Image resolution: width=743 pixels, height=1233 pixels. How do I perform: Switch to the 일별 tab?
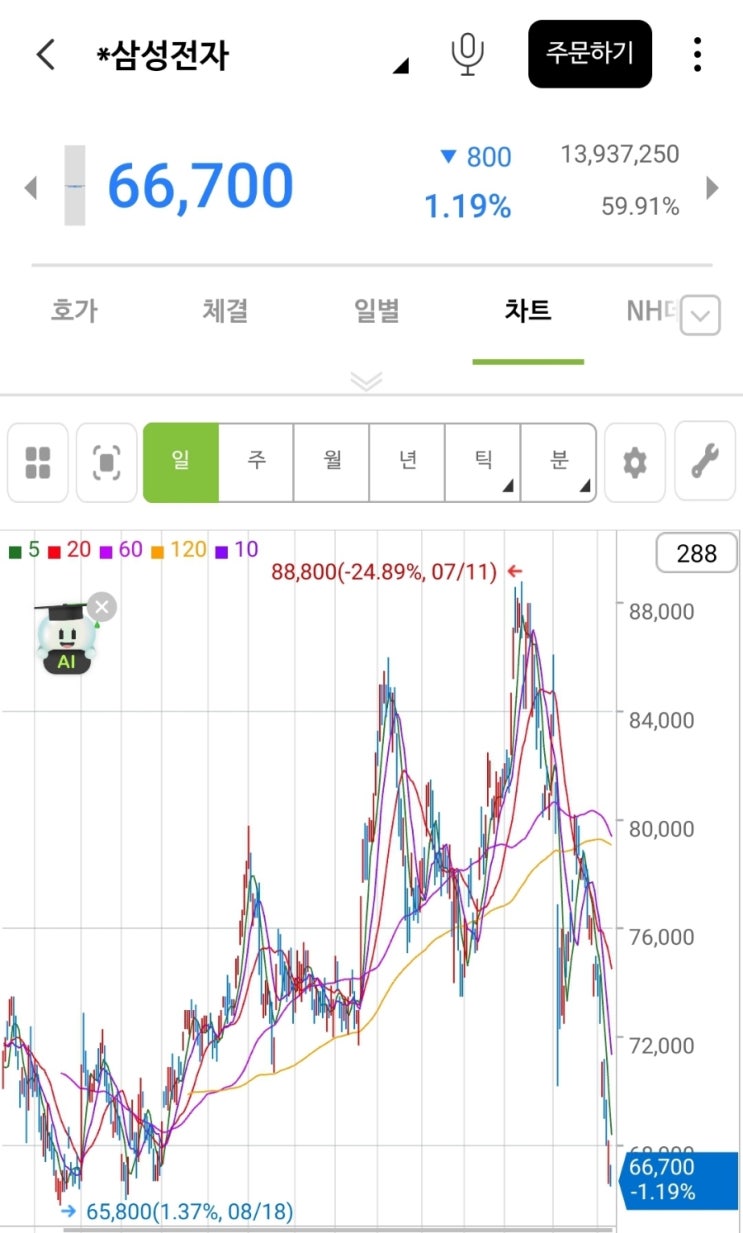click(376, 311)
